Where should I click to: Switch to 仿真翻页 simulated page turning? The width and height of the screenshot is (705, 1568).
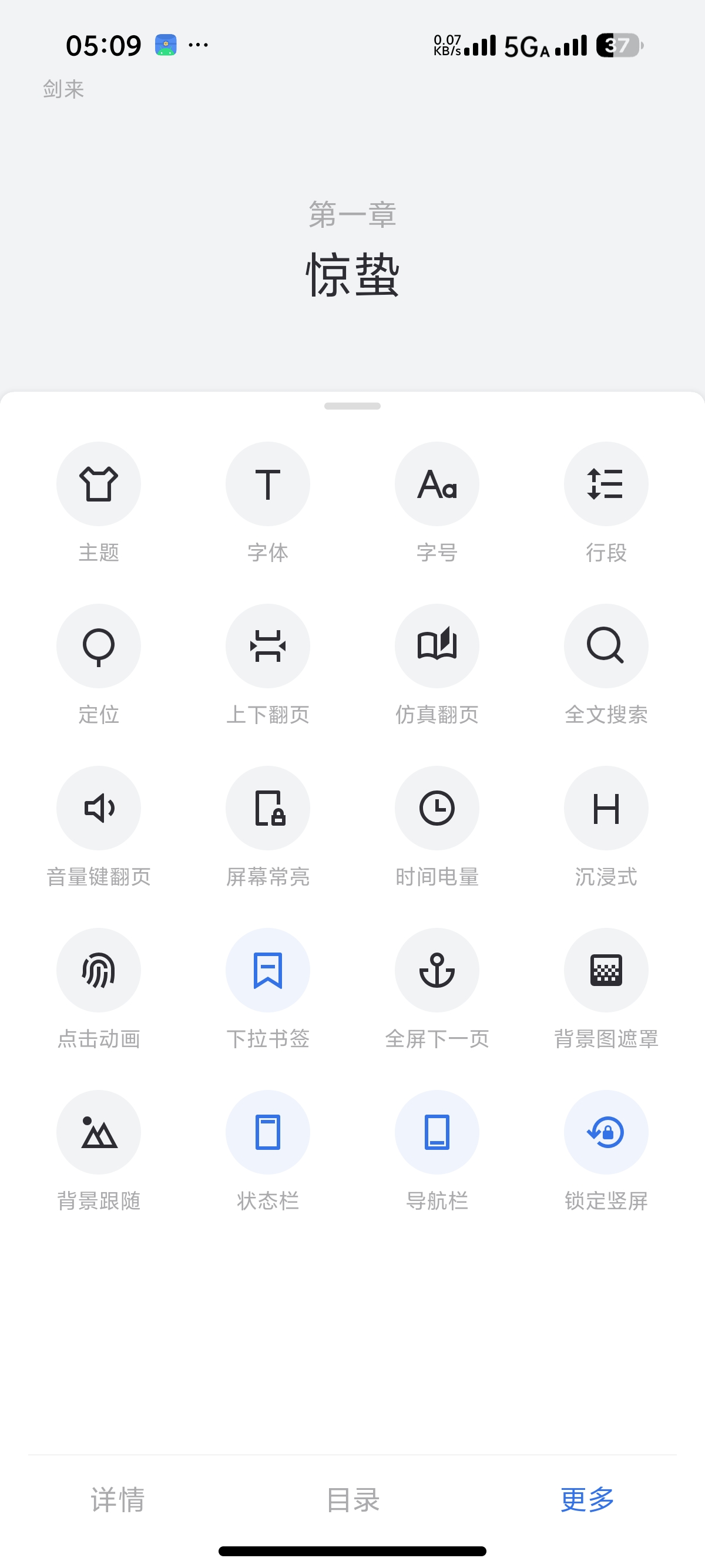click(437, 646)
